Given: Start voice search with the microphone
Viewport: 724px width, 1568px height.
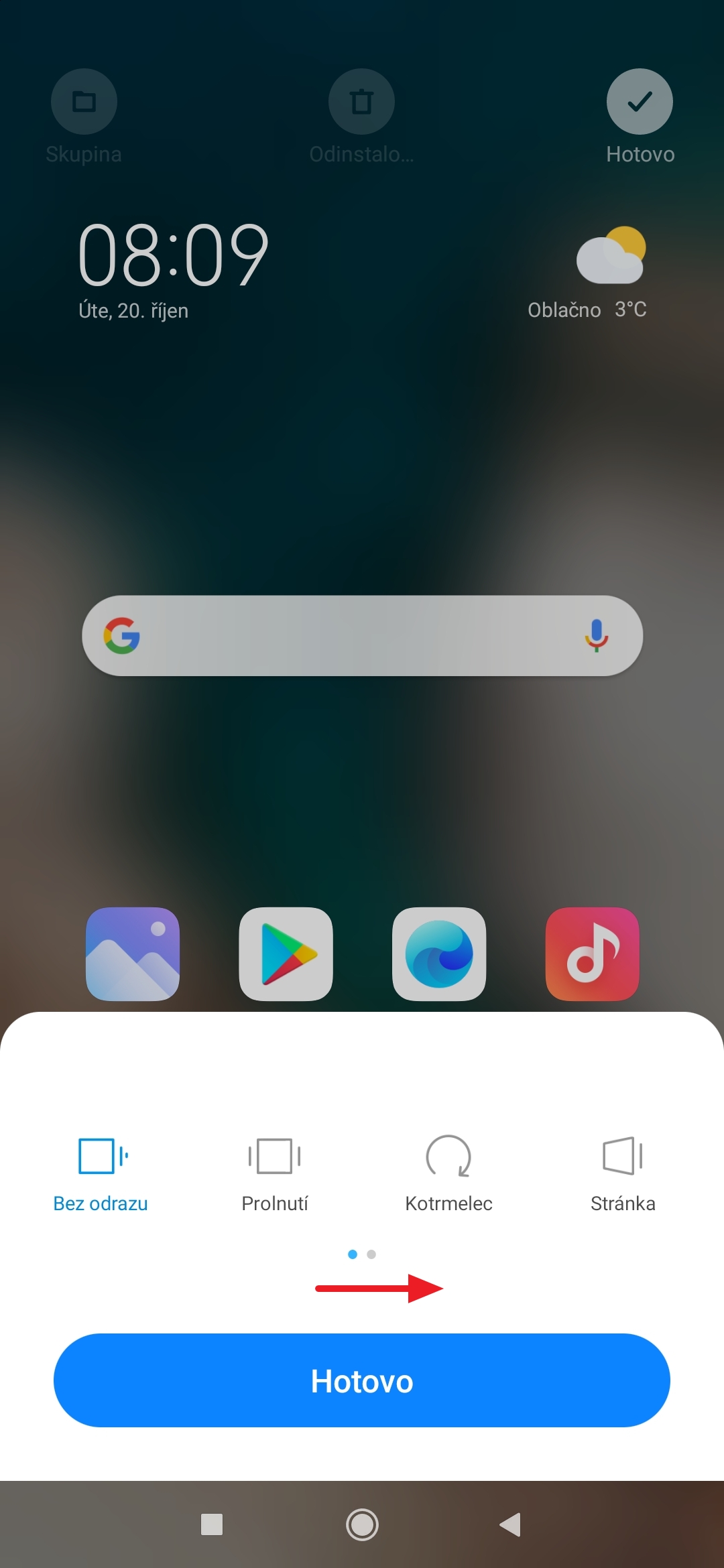Looking at the screenshot, I should [x=596, y=635].
